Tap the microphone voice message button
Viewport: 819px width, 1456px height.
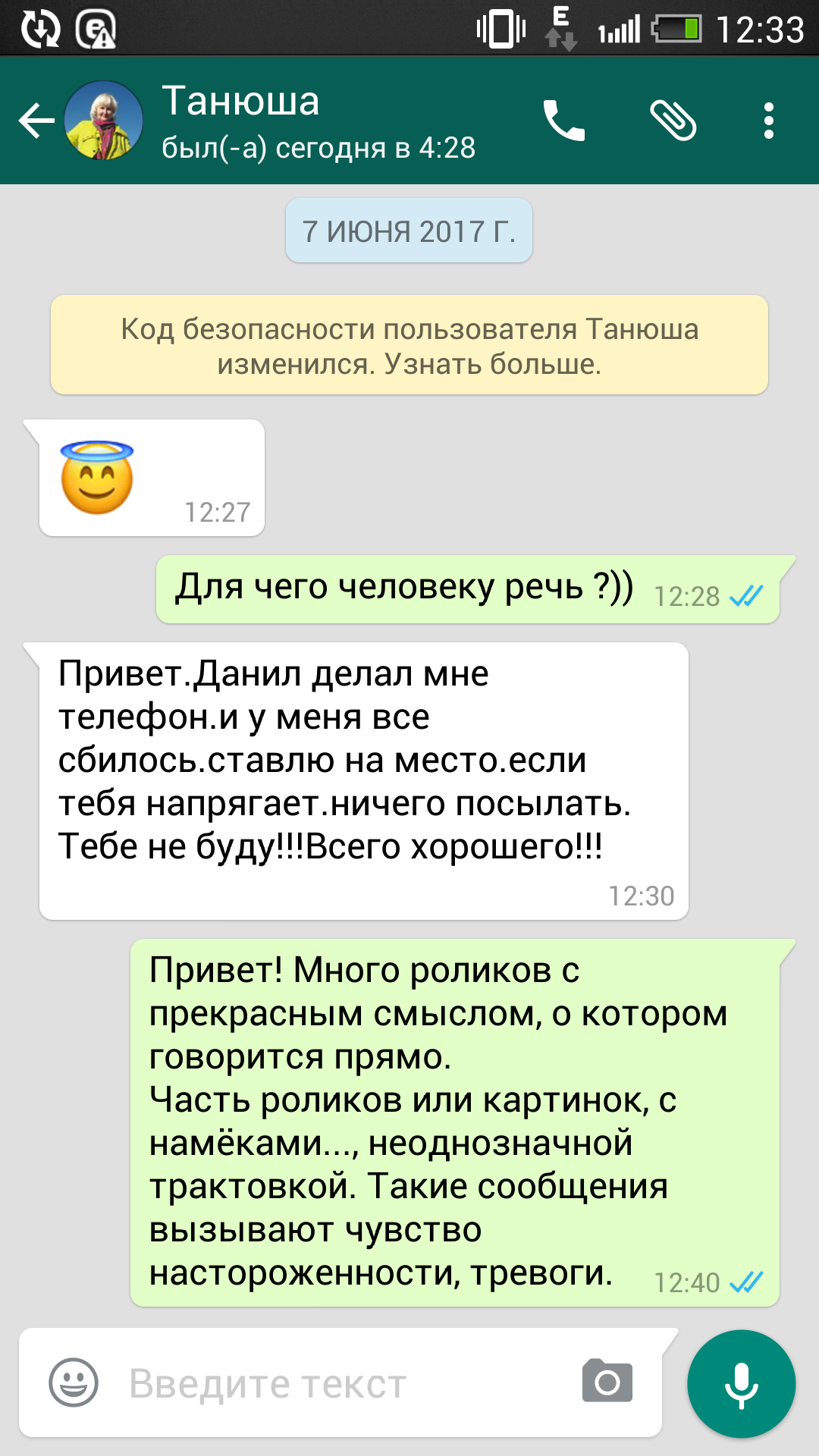(741, 1384)
